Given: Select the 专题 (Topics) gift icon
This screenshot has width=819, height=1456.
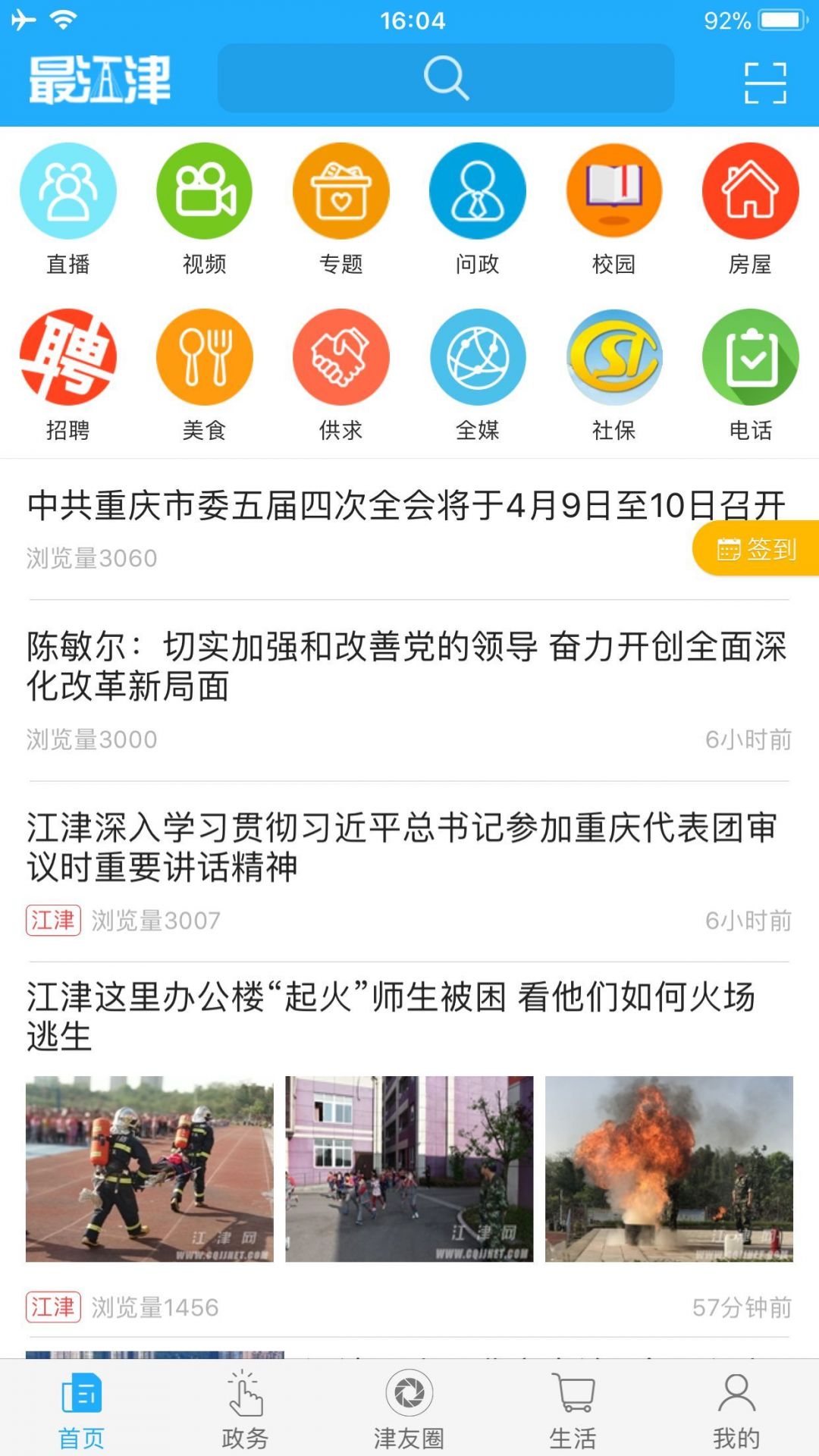Looking at the screenshot, I should pos(341,191).
